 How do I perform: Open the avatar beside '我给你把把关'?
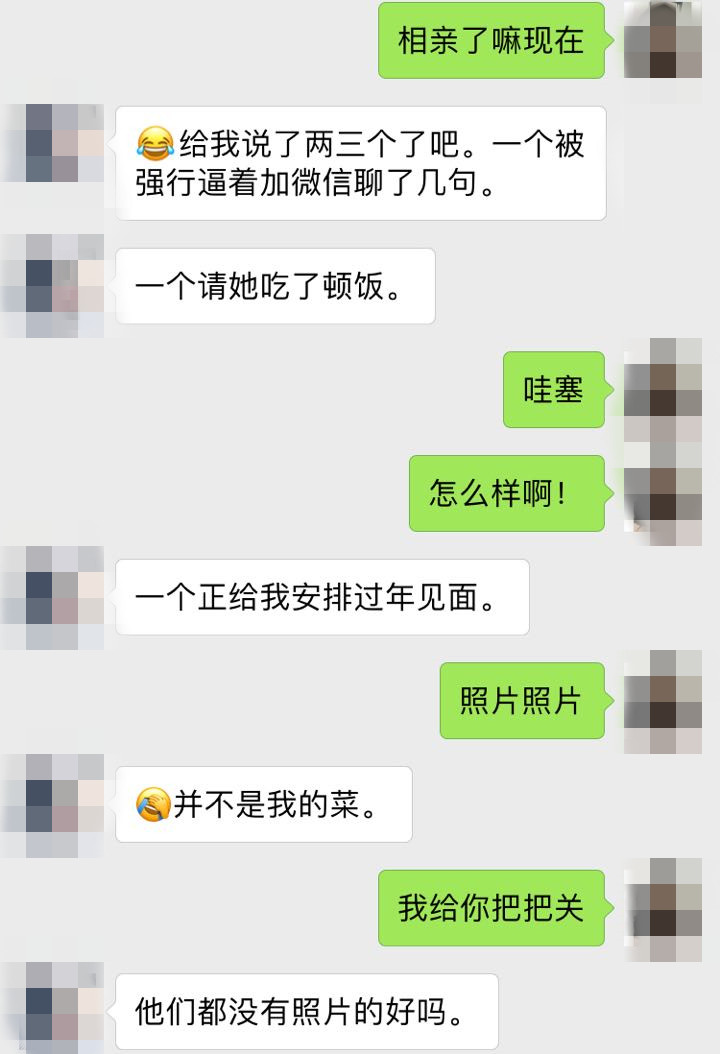coord(663,908)
